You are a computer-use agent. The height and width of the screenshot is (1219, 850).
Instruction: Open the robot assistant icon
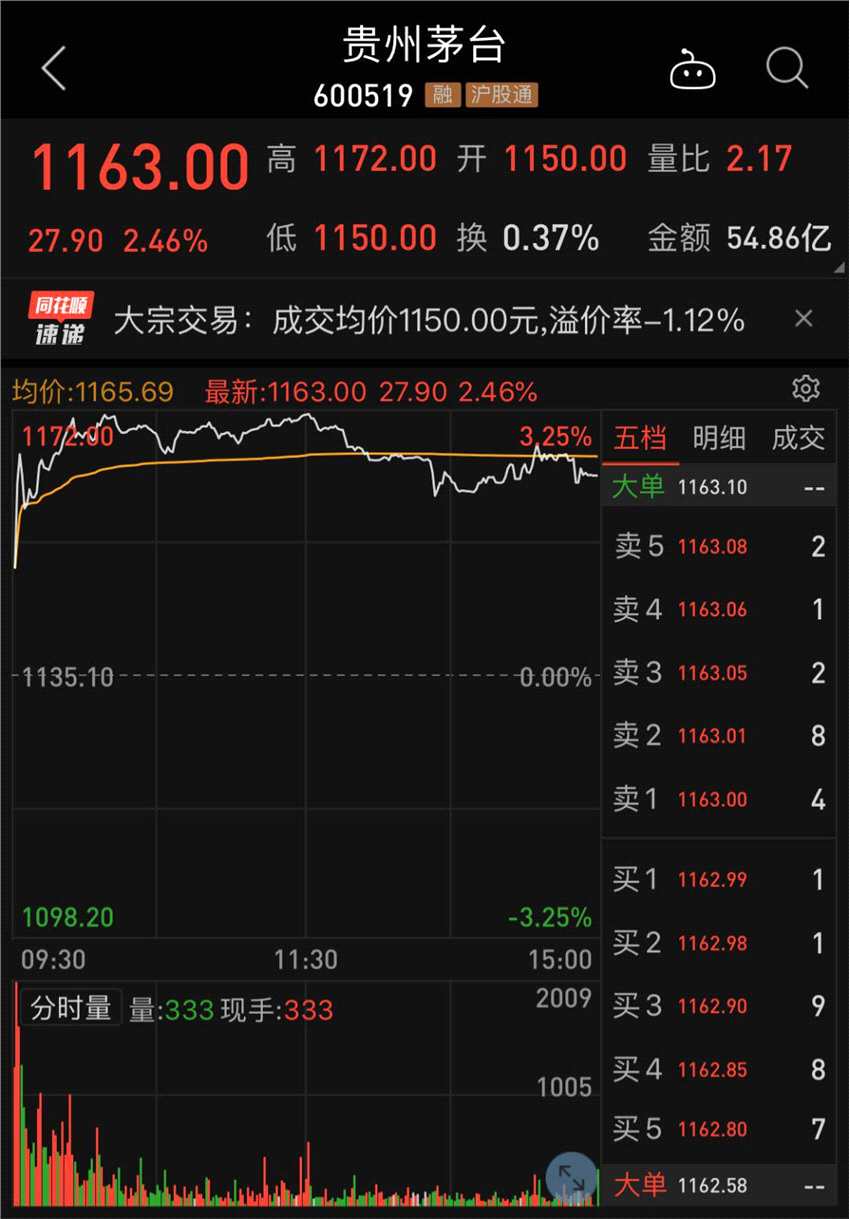(x=692, y=70)
